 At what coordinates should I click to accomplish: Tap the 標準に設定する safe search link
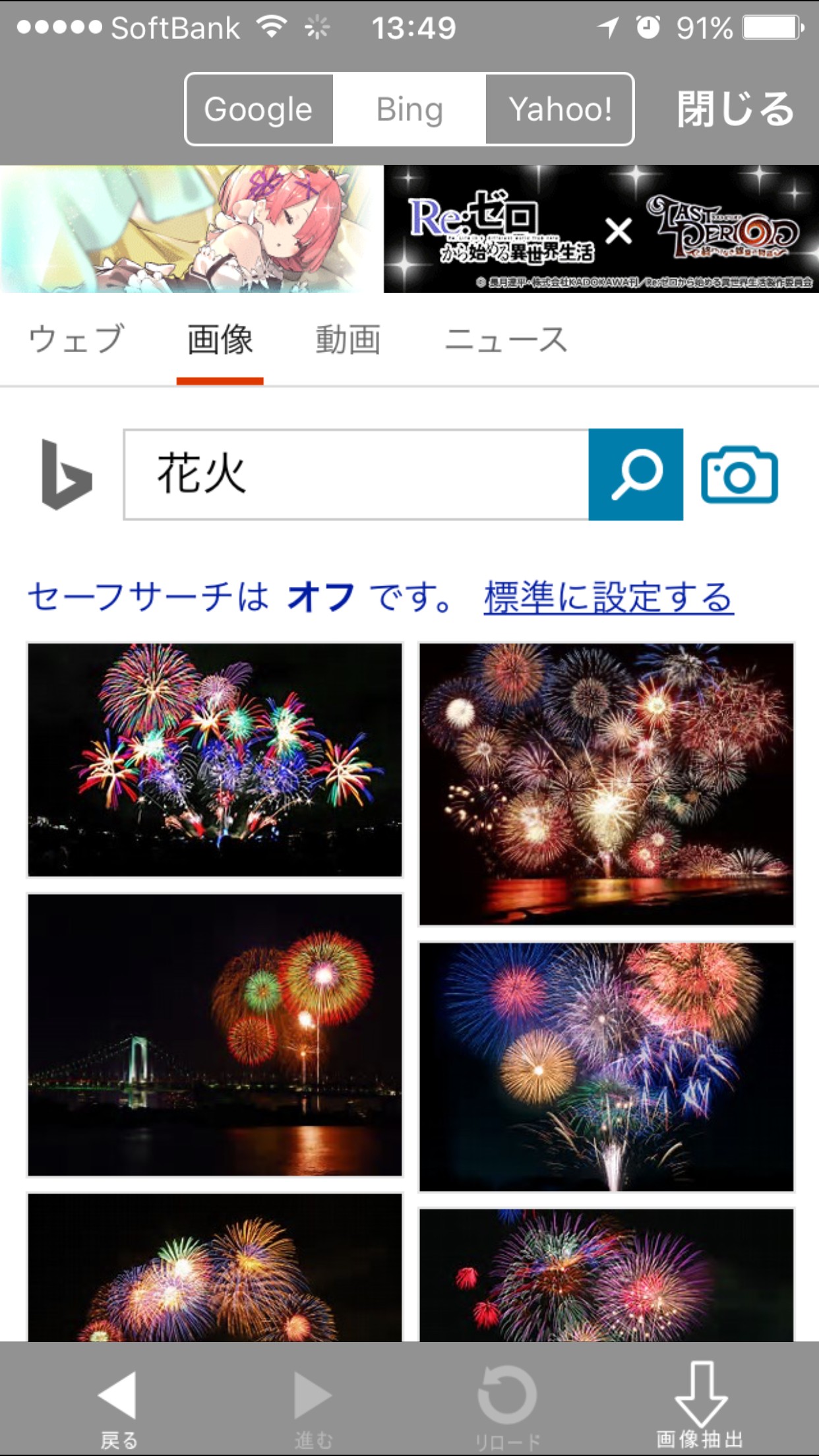tap(608, 597)
